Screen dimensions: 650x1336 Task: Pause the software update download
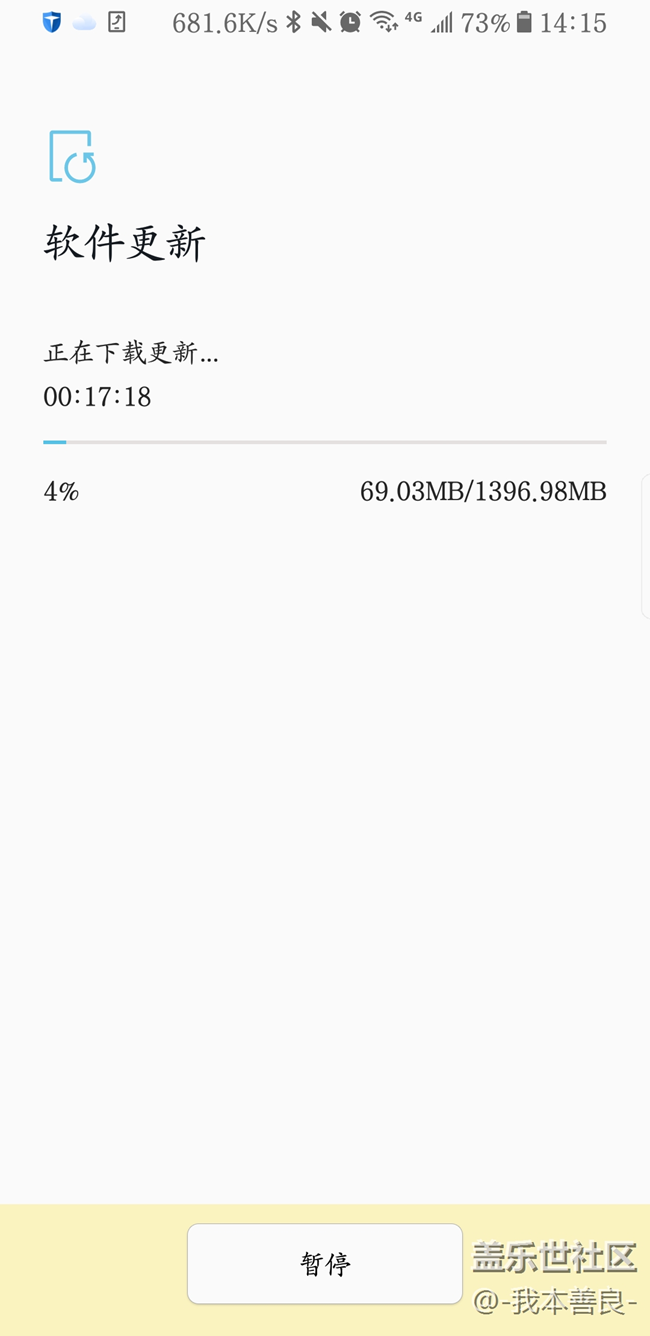pyautogui.click(x=325, y=1264)
